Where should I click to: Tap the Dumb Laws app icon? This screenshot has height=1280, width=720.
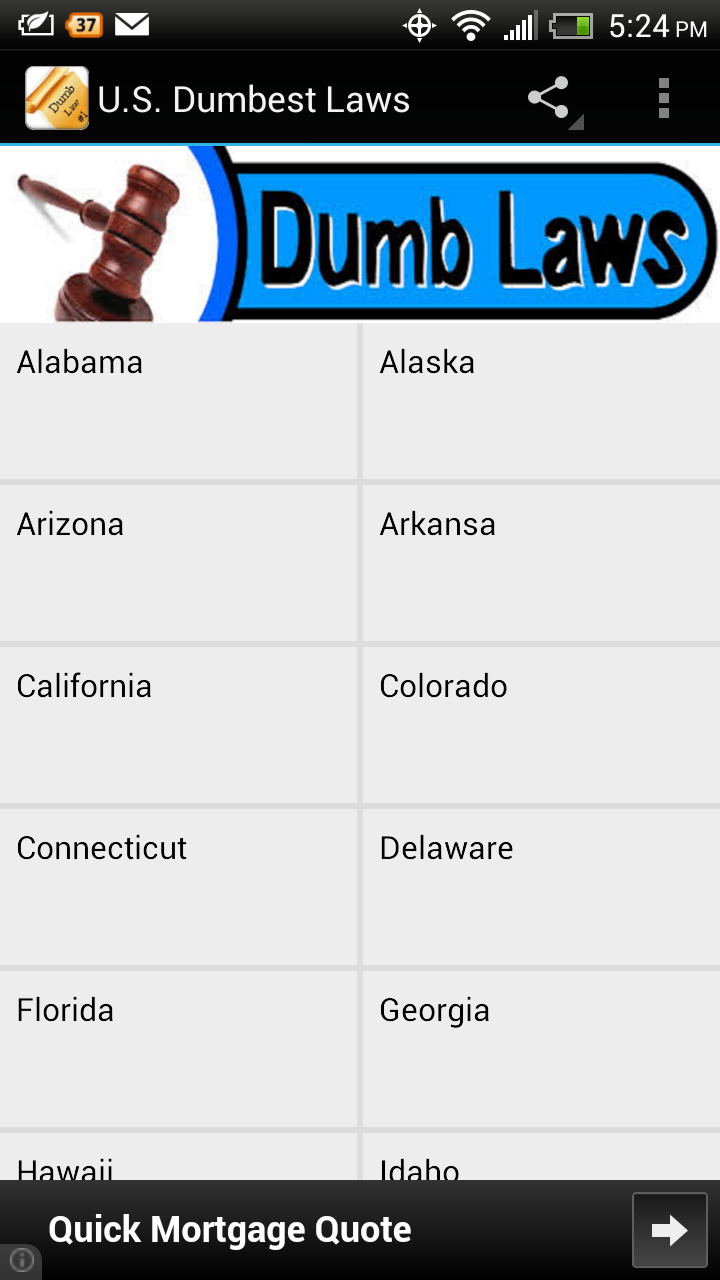coord(57,98)
